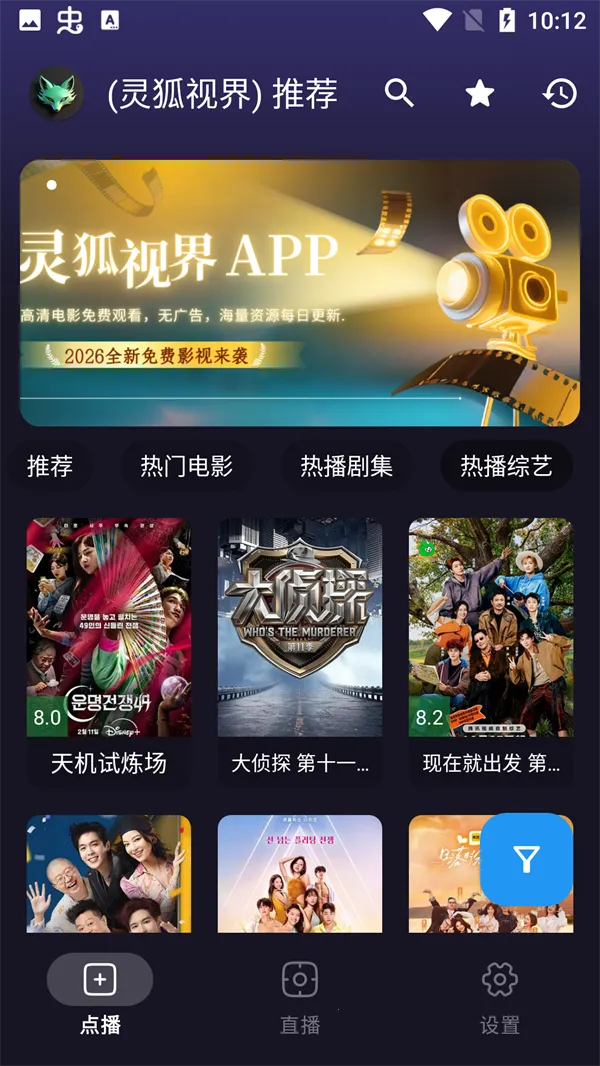Open the 灵狐视界 APP banner
Image resolution: width=600 pixels, height=1066 pixels.
300,293
